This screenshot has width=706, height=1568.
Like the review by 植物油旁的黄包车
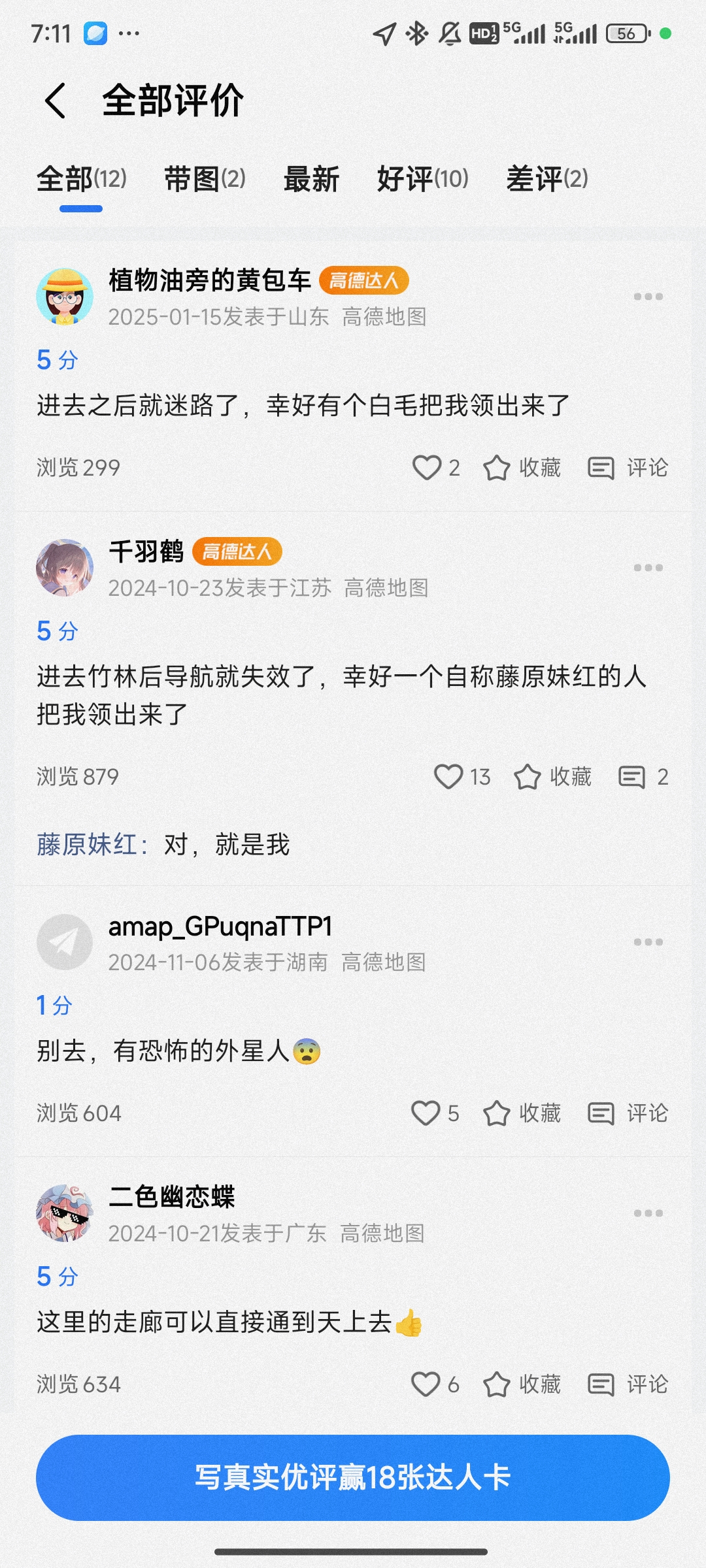[x=428, y=468]
